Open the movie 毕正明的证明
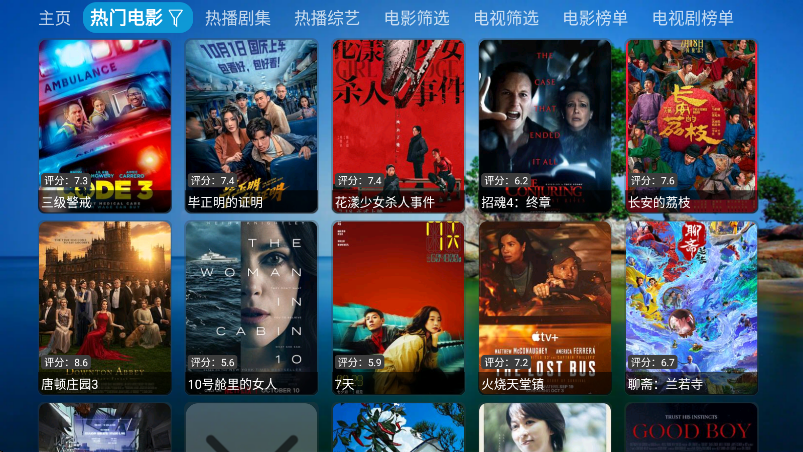This screenshot has width=803, height=452. [251, 125]
